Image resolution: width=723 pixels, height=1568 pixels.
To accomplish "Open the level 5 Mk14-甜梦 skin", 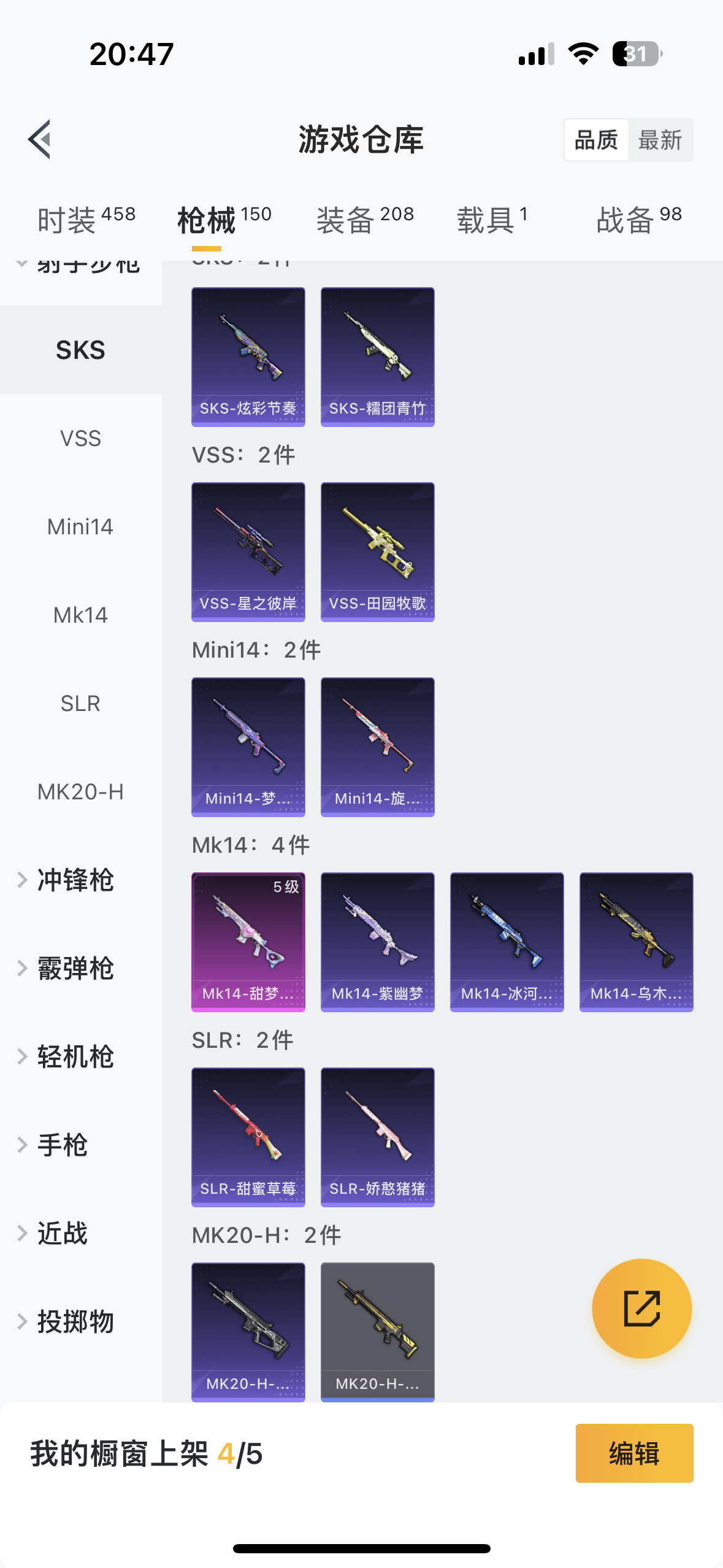I will 248,942.
